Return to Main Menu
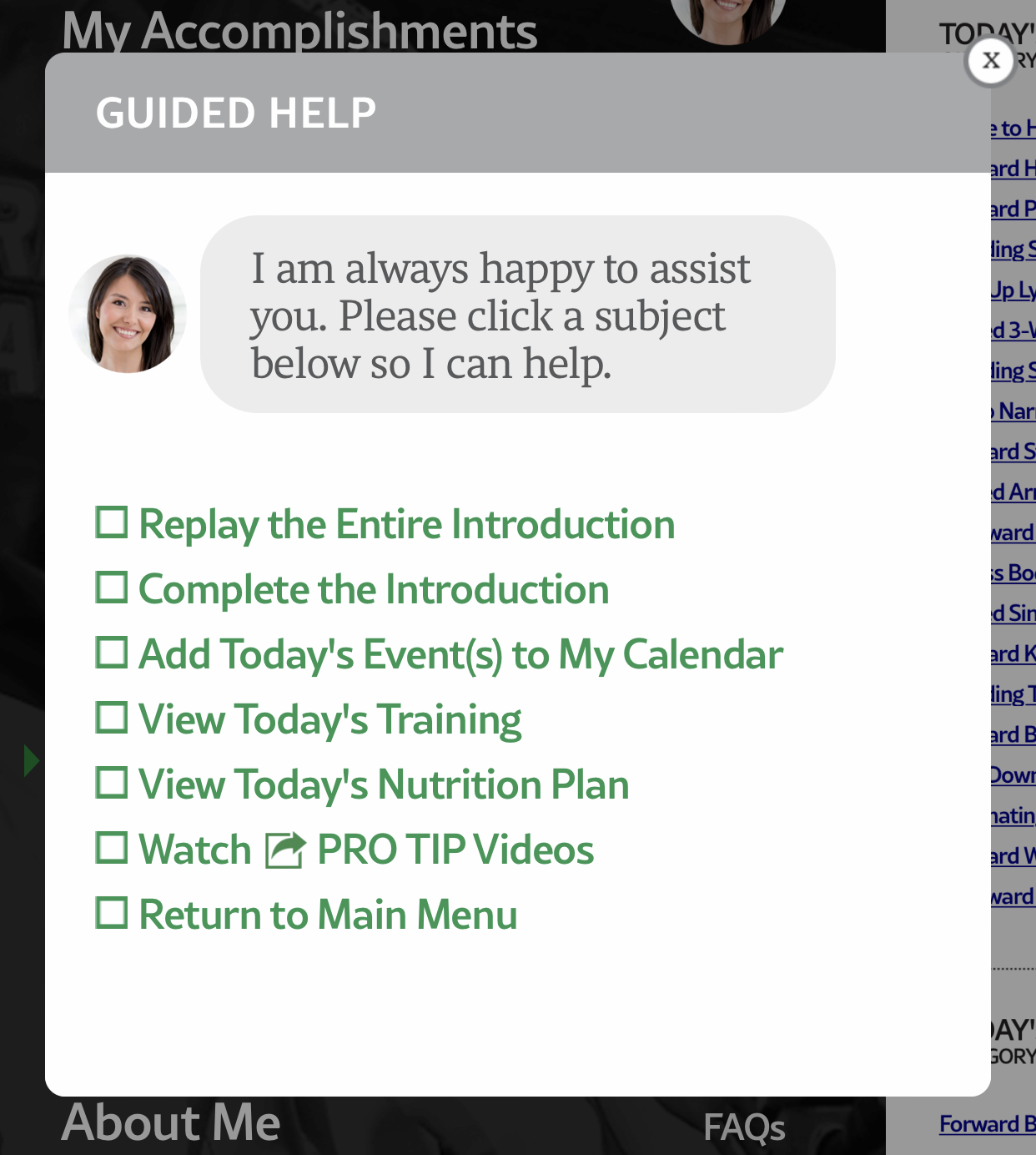The image size is (1036, 1155). click(327, 915)
